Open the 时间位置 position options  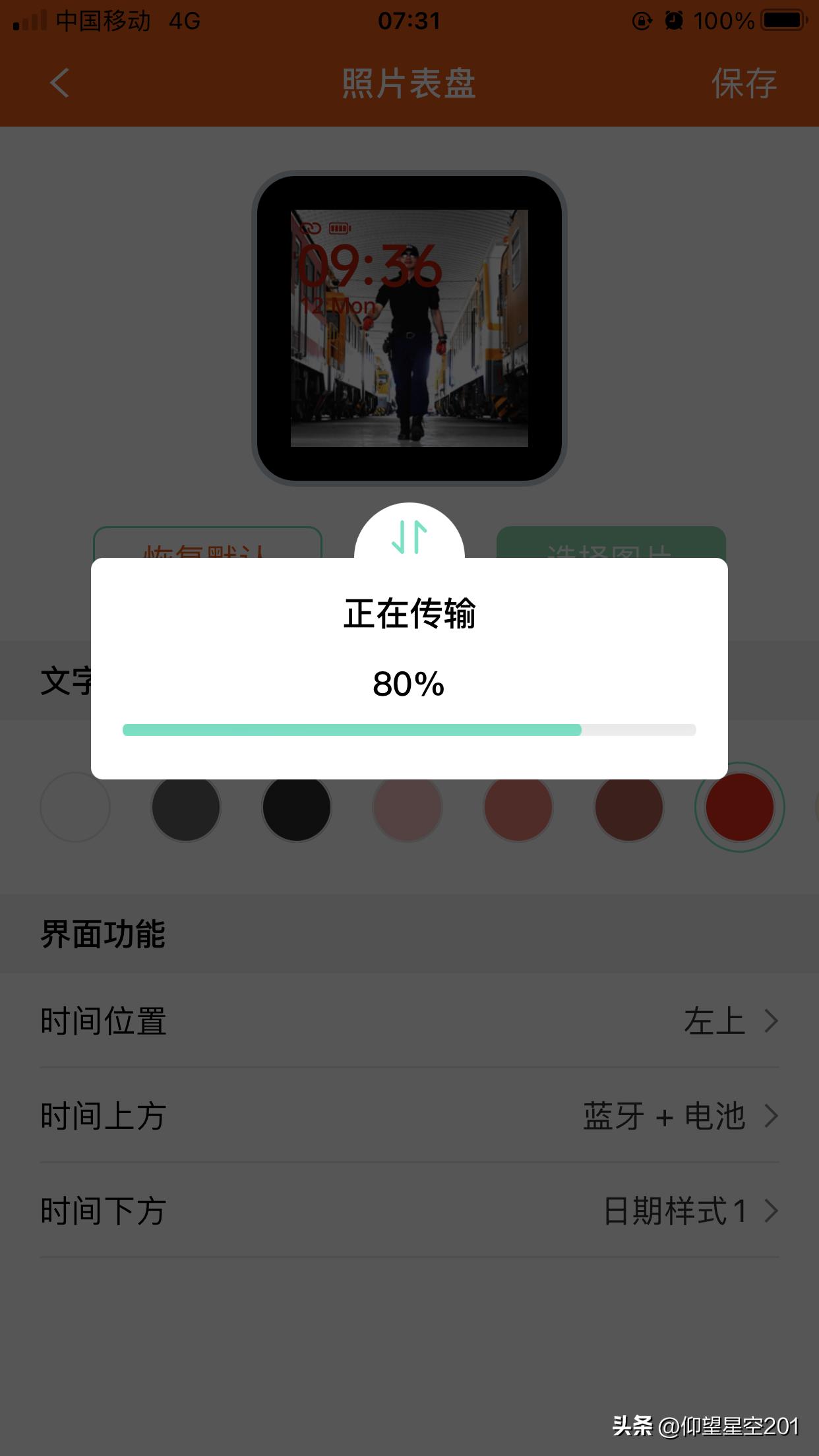coord(409,1022)
